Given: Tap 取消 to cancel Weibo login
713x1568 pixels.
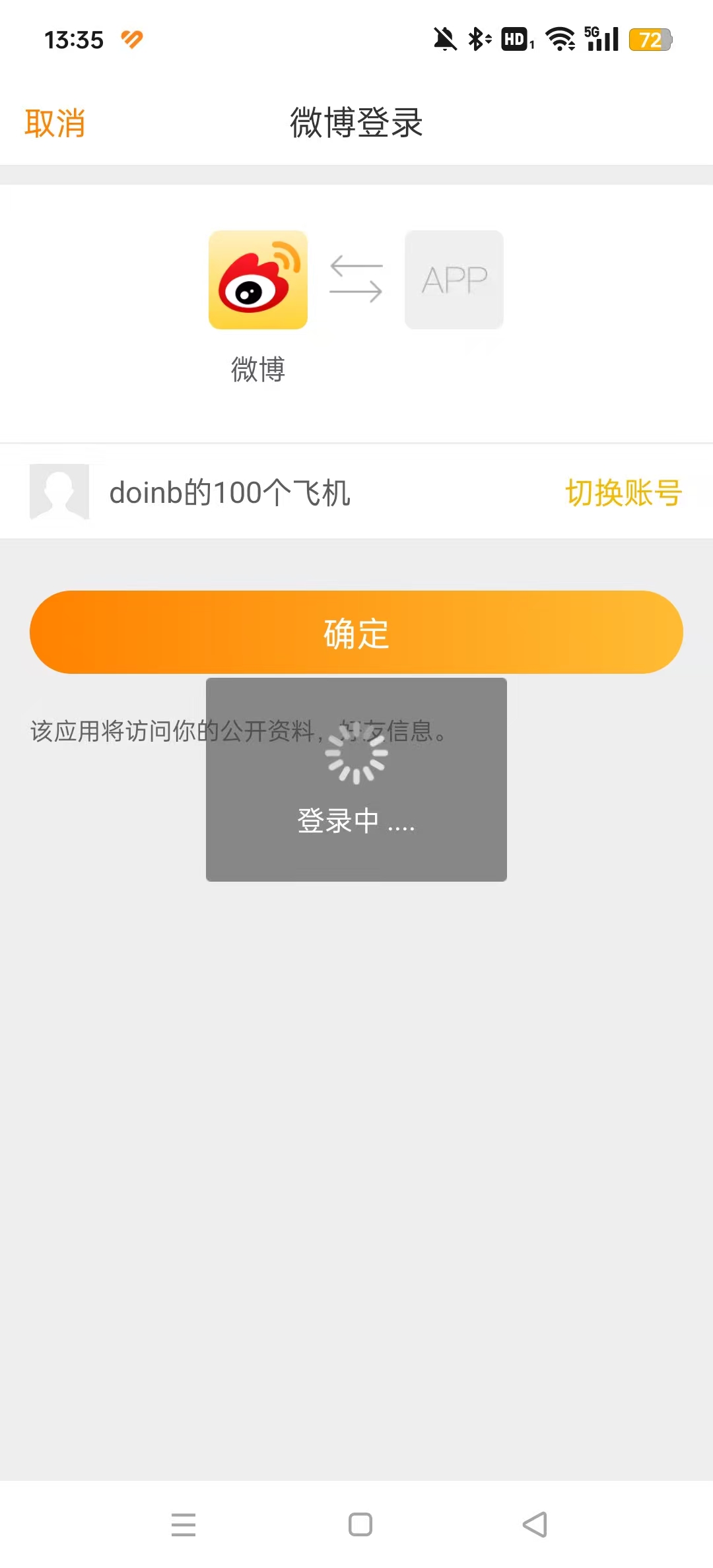Looking at the screenshot, I should (x=55, y=123).
